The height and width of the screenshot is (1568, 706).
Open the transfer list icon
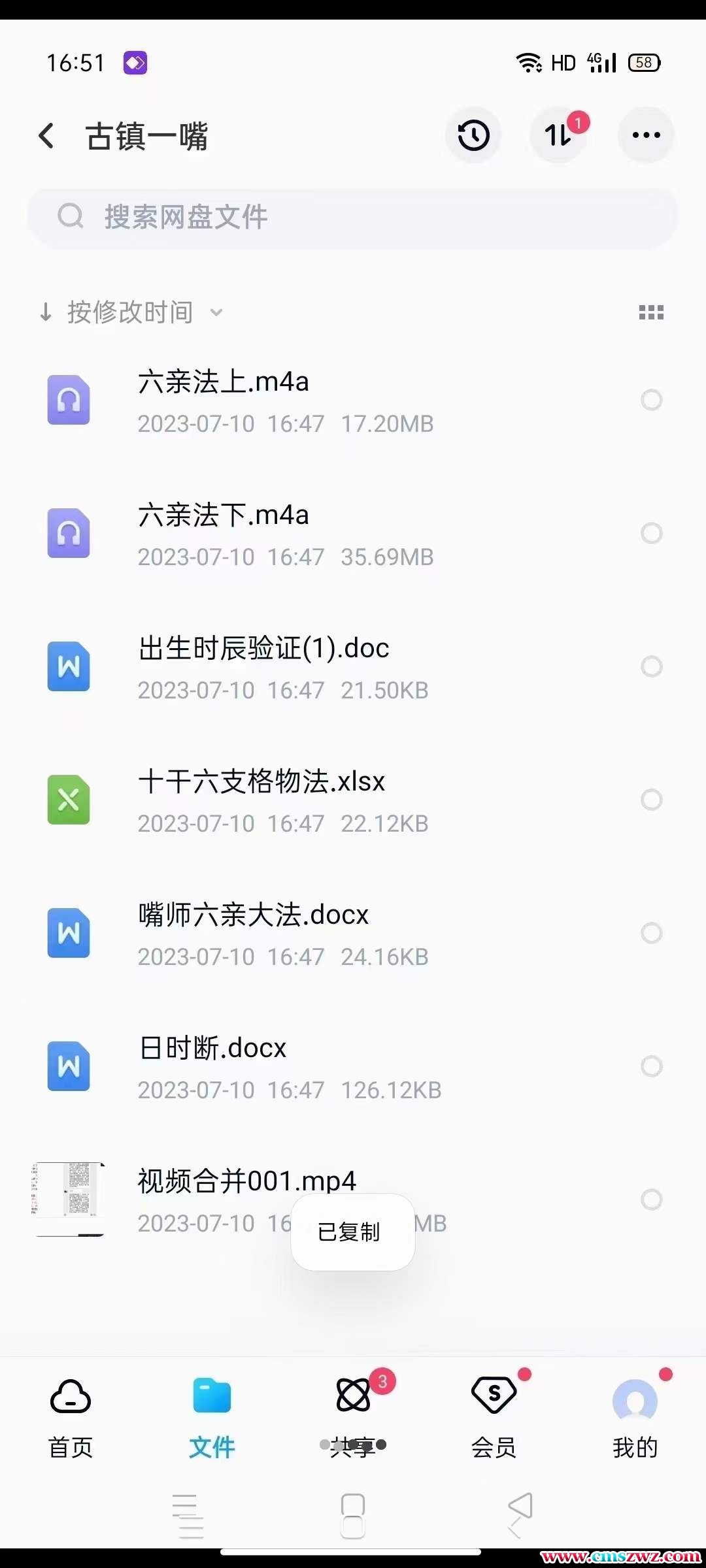(558, 135)
